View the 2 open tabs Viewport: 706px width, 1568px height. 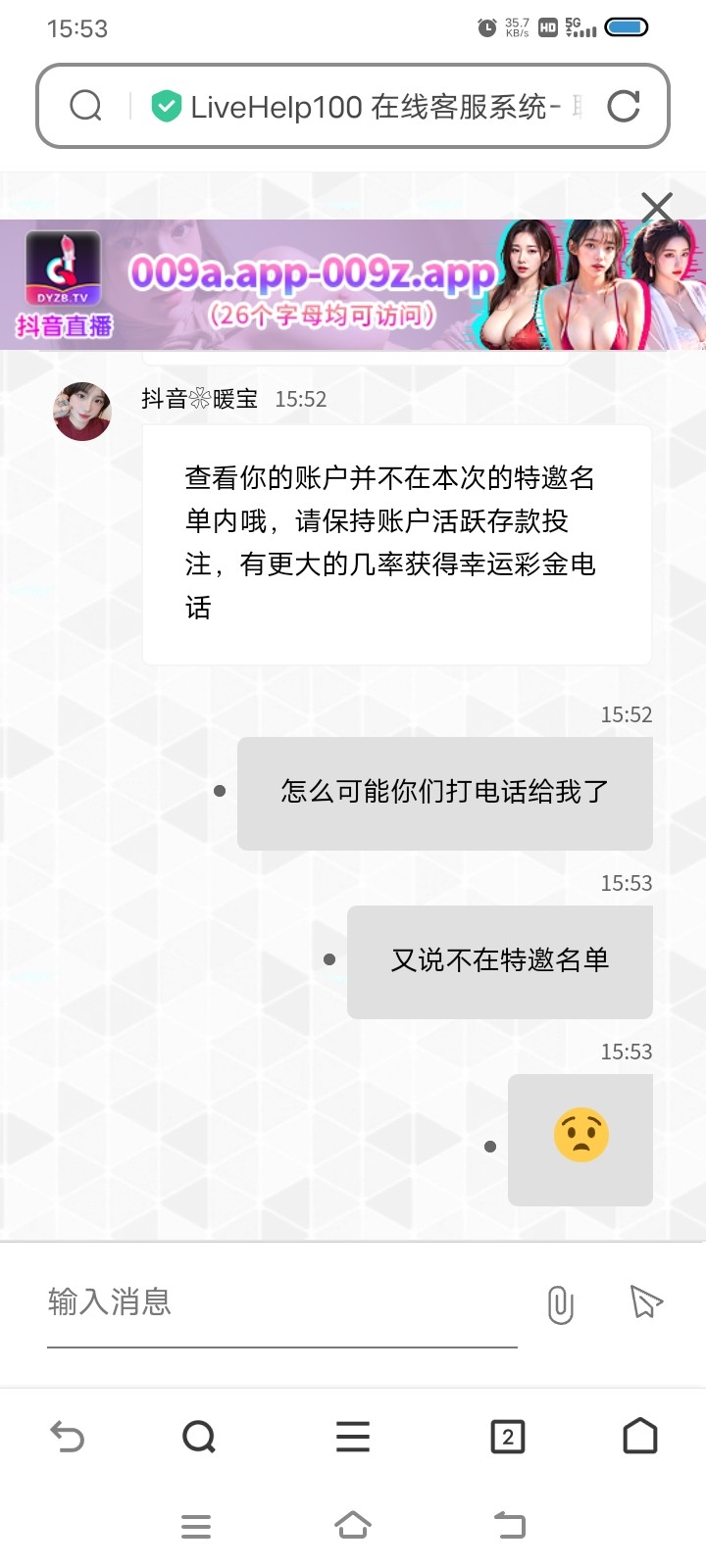click(507, 1437)
